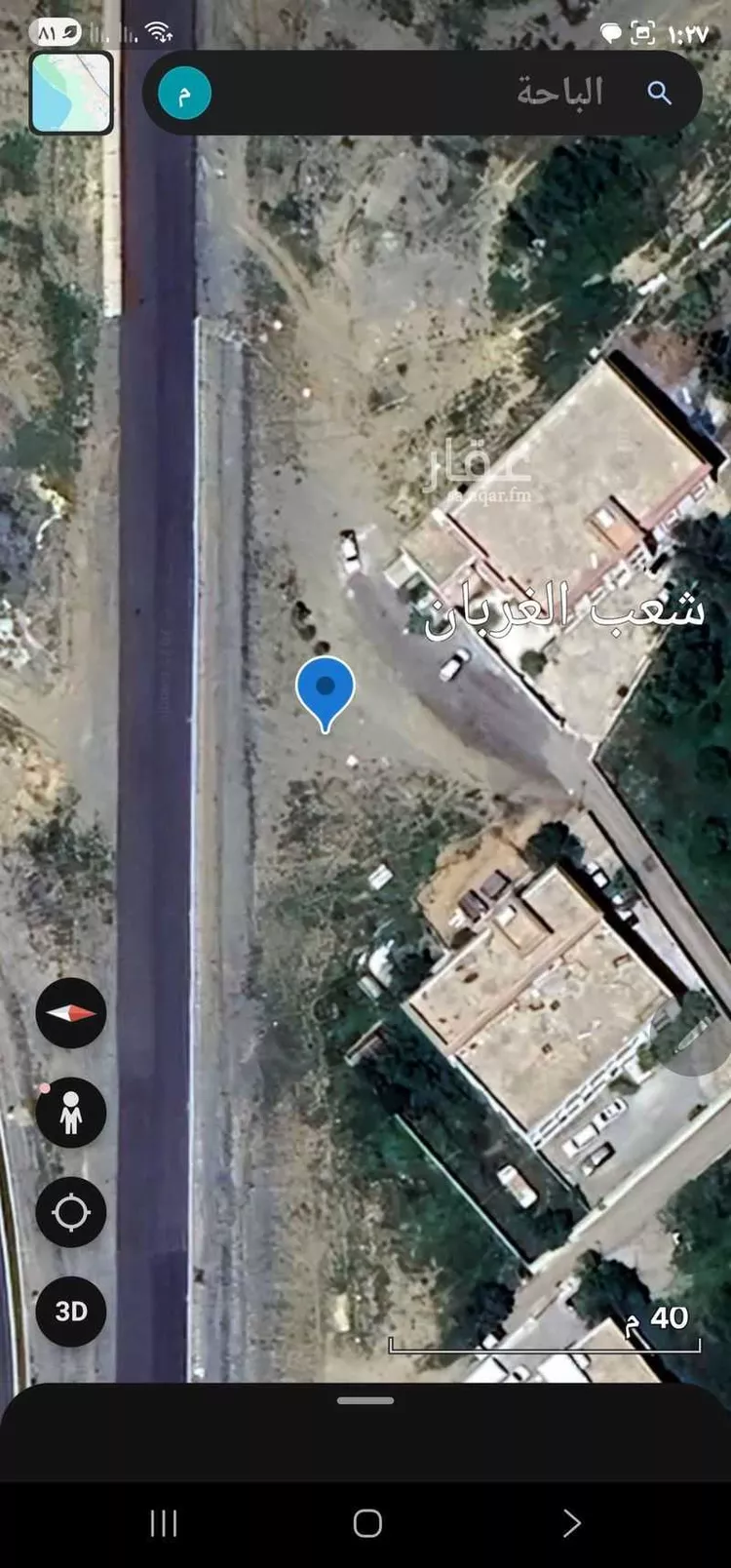Center map on my location

(71, 1212)
